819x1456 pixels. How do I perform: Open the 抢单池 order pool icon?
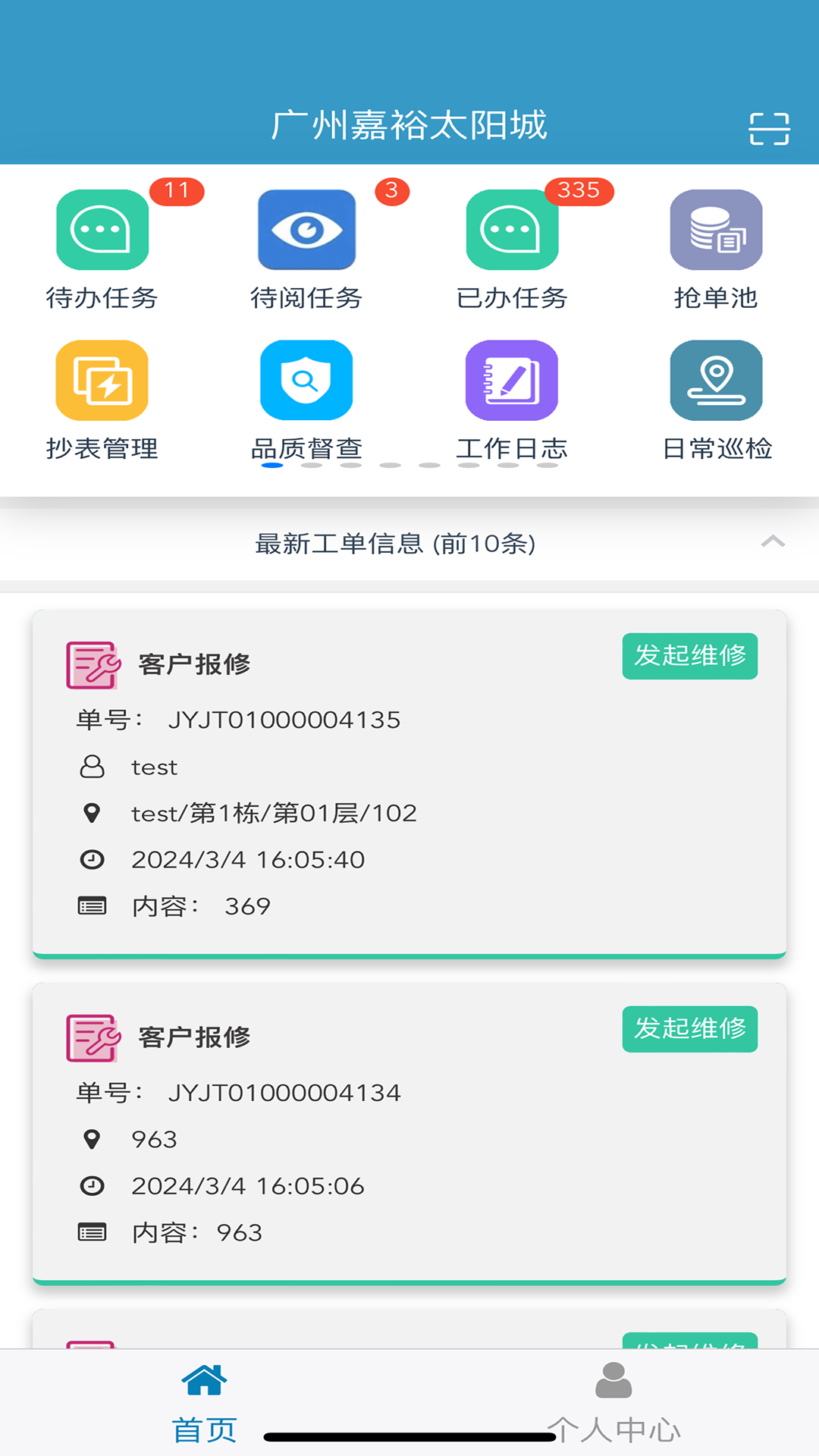717,231
